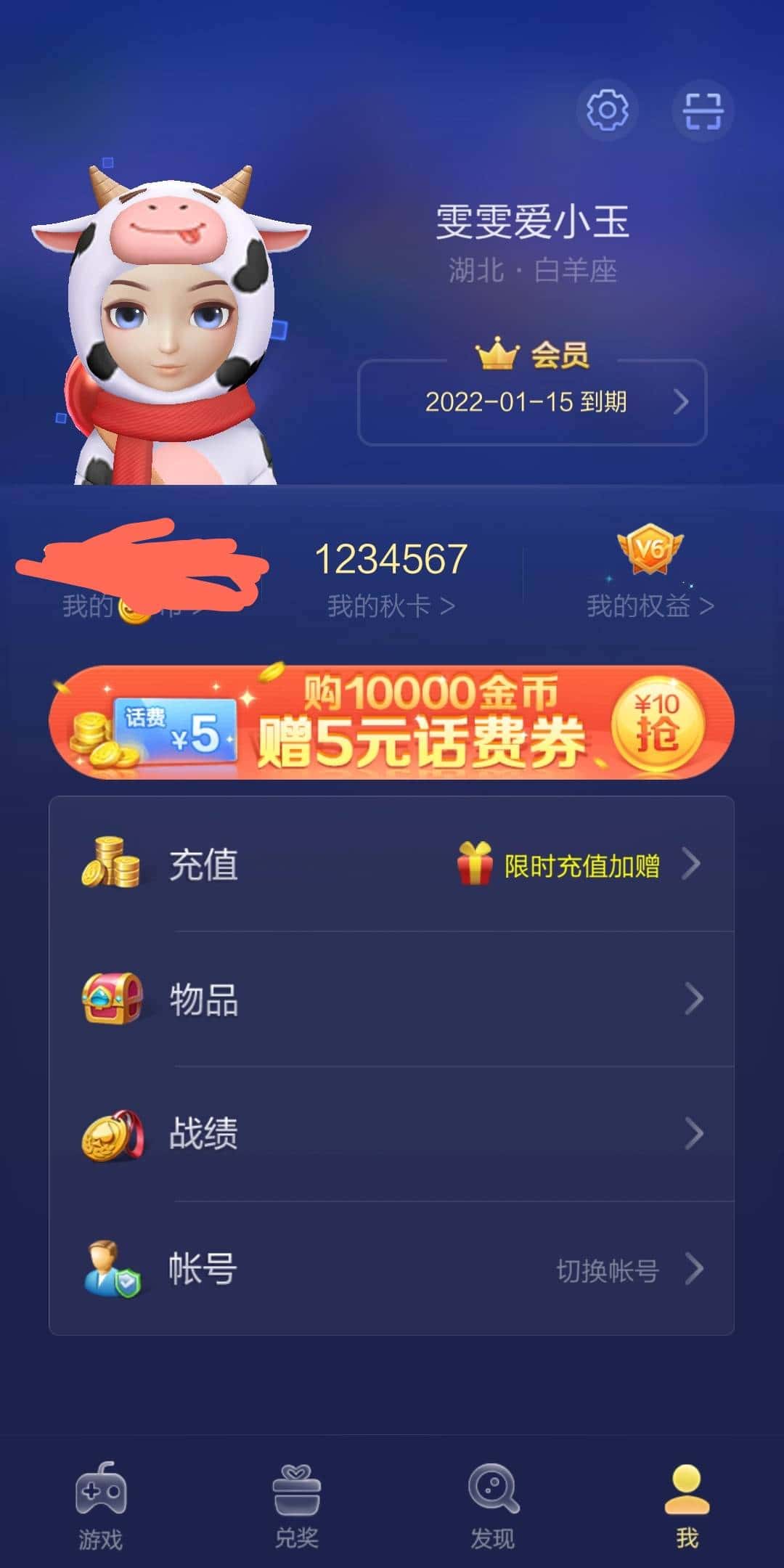Image resolution: width=784 pixels, height=1568 pixels.
Task: Click the scan icon in the top right
Action: coord(702,109)
